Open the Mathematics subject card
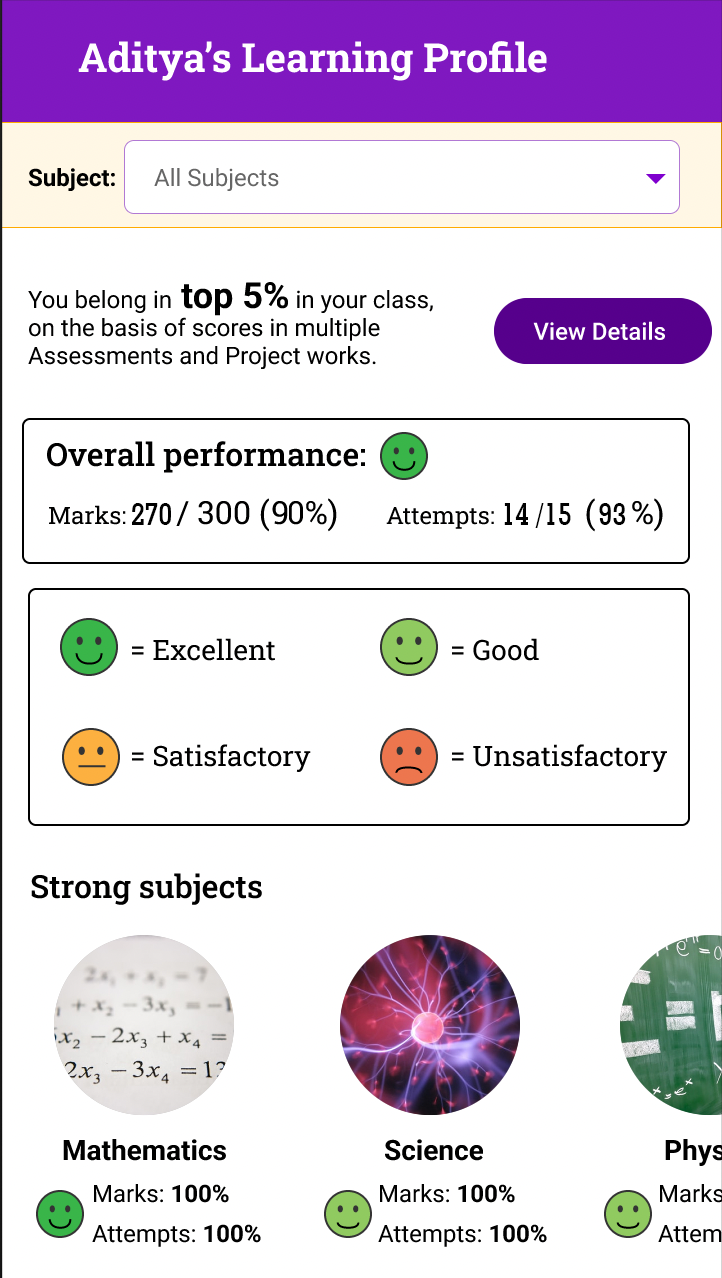 click(x=144, y=1025)
